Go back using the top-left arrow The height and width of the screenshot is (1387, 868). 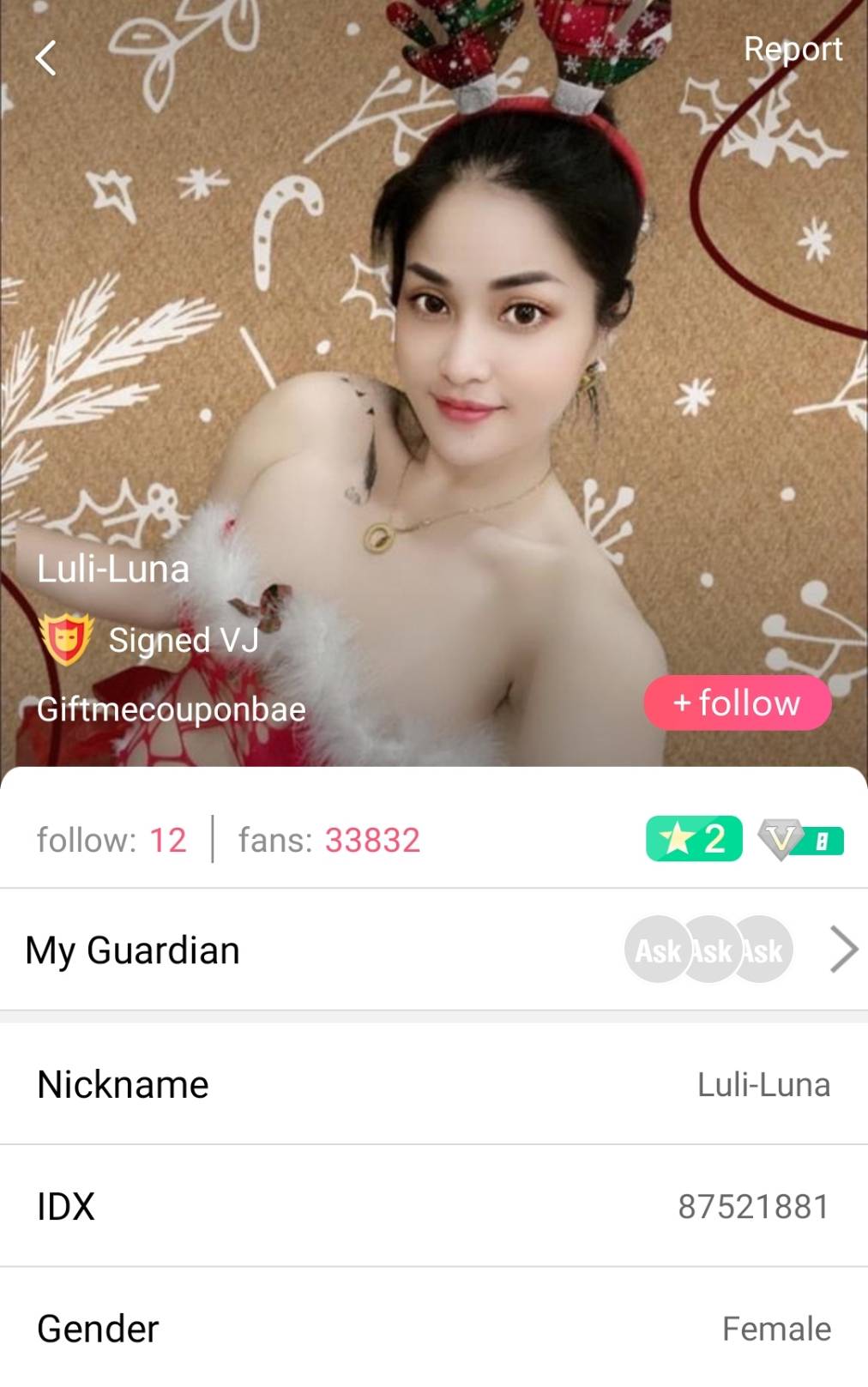pyautogui.click(x=46, y=58)
